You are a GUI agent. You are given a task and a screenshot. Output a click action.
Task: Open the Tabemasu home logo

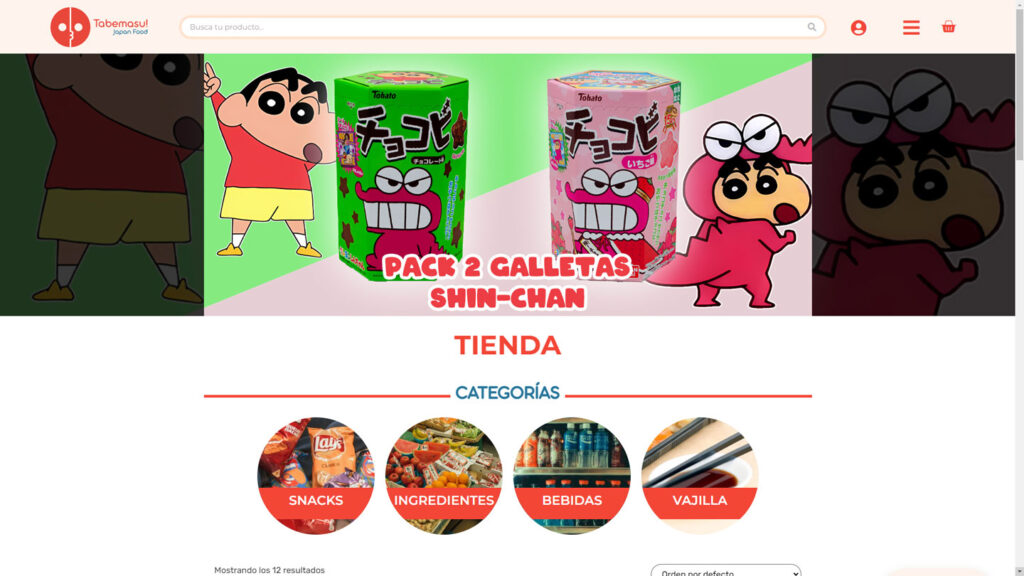(x=99, y=27)
